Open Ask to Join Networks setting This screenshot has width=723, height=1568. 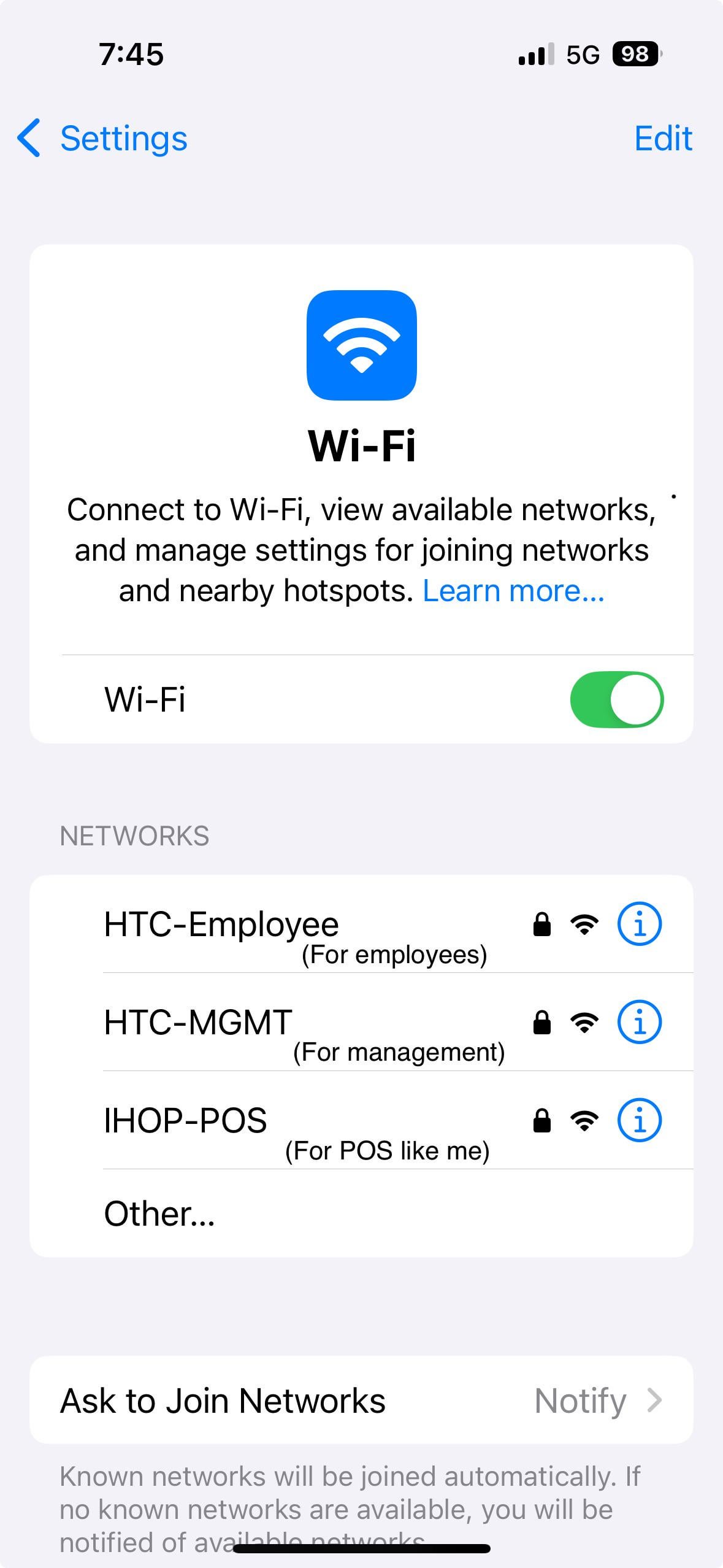tap(361, 1401)
